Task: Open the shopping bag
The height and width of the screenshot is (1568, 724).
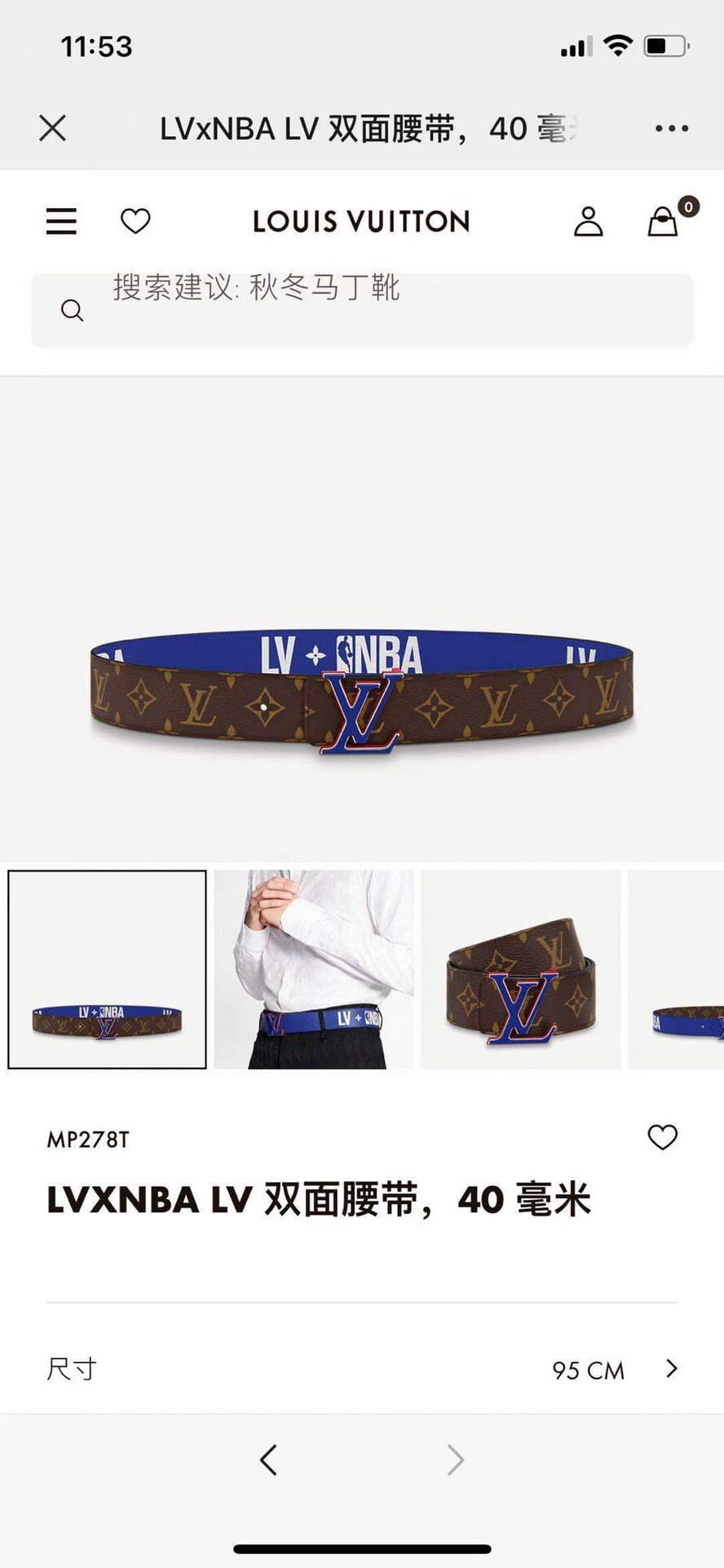Action: pyautogui.click(x=663, y=221)
